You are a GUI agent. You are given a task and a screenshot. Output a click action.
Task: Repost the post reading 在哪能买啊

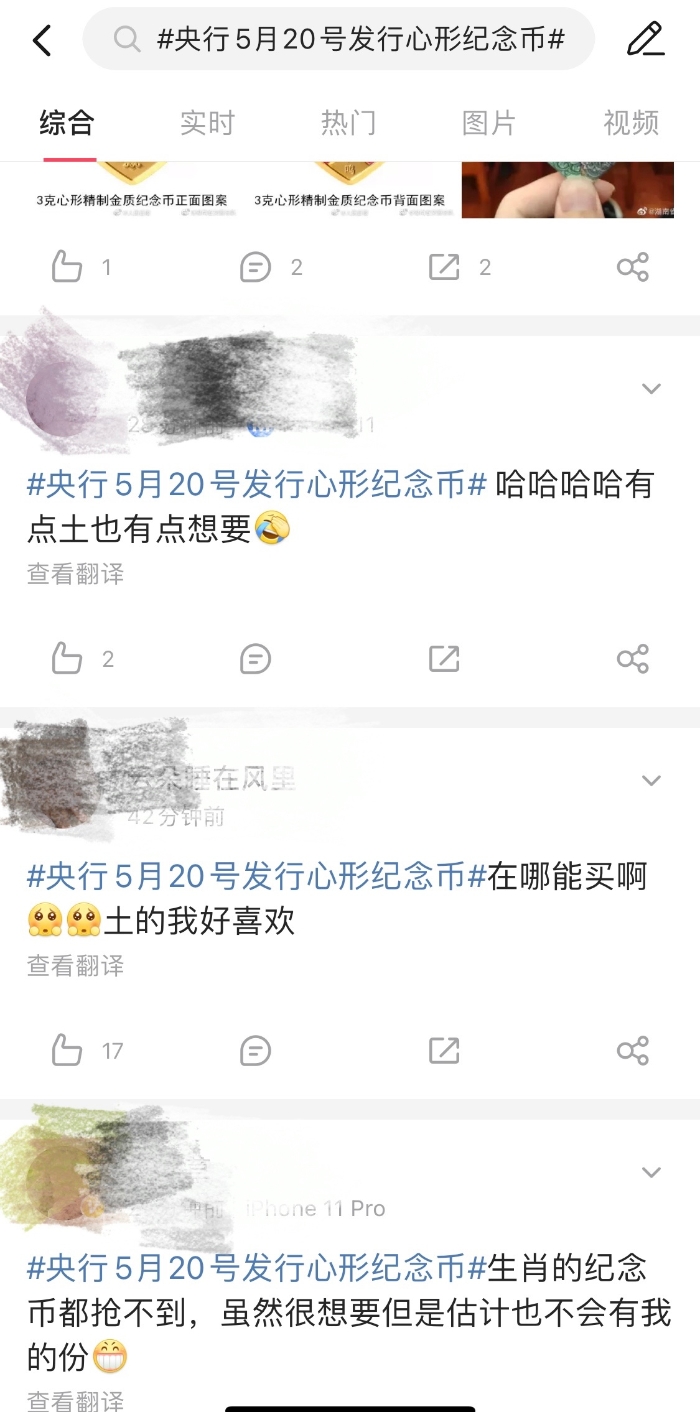[x=444, y=1051]
